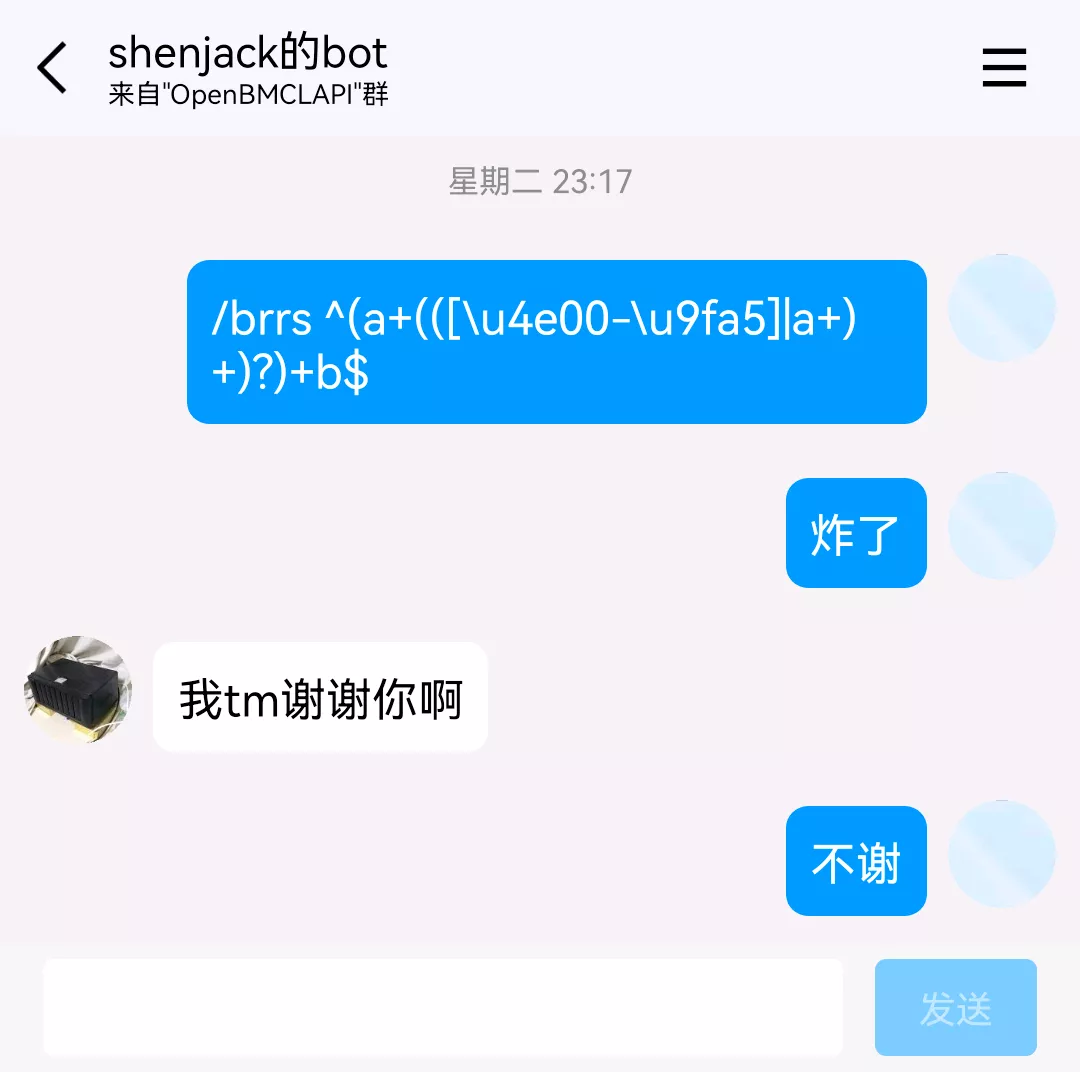Open the hamburger menu
The width and height of the screenshot is (1080, 1072).
click(x=1004, y=68)
